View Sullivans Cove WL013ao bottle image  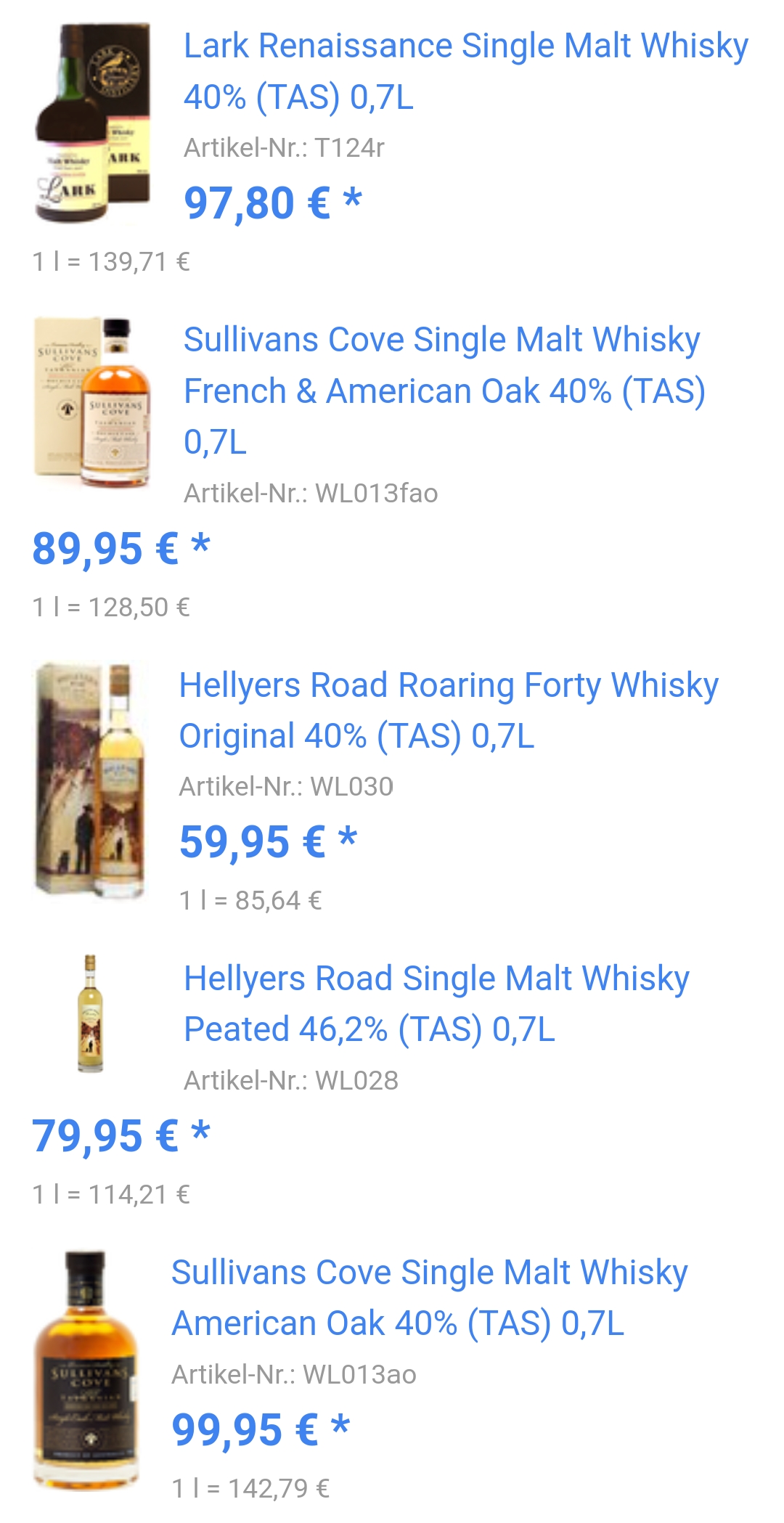[x=87, y=1368]
